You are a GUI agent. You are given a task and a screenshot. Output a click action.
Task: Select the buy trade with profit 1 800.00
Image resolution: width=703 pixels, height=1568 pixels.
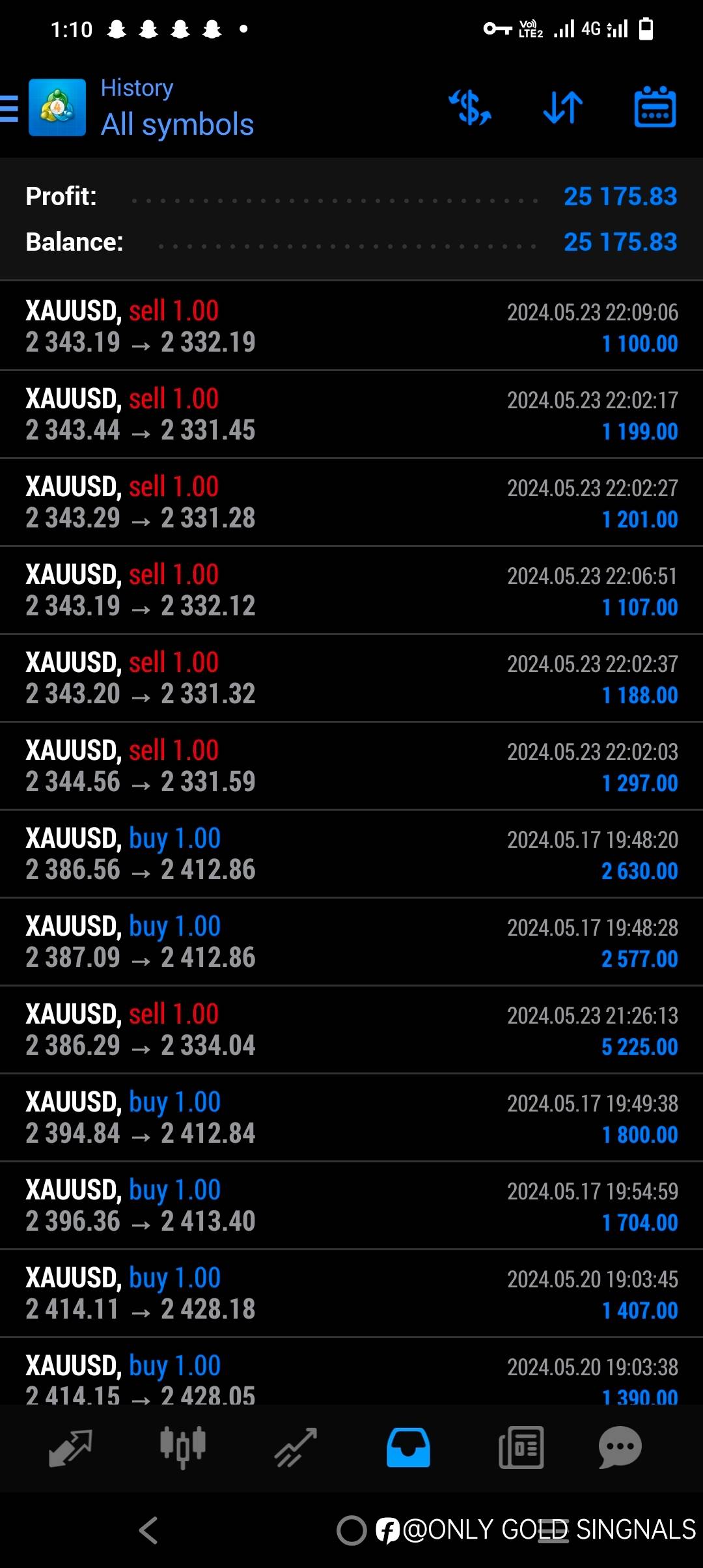(351, 1117)
